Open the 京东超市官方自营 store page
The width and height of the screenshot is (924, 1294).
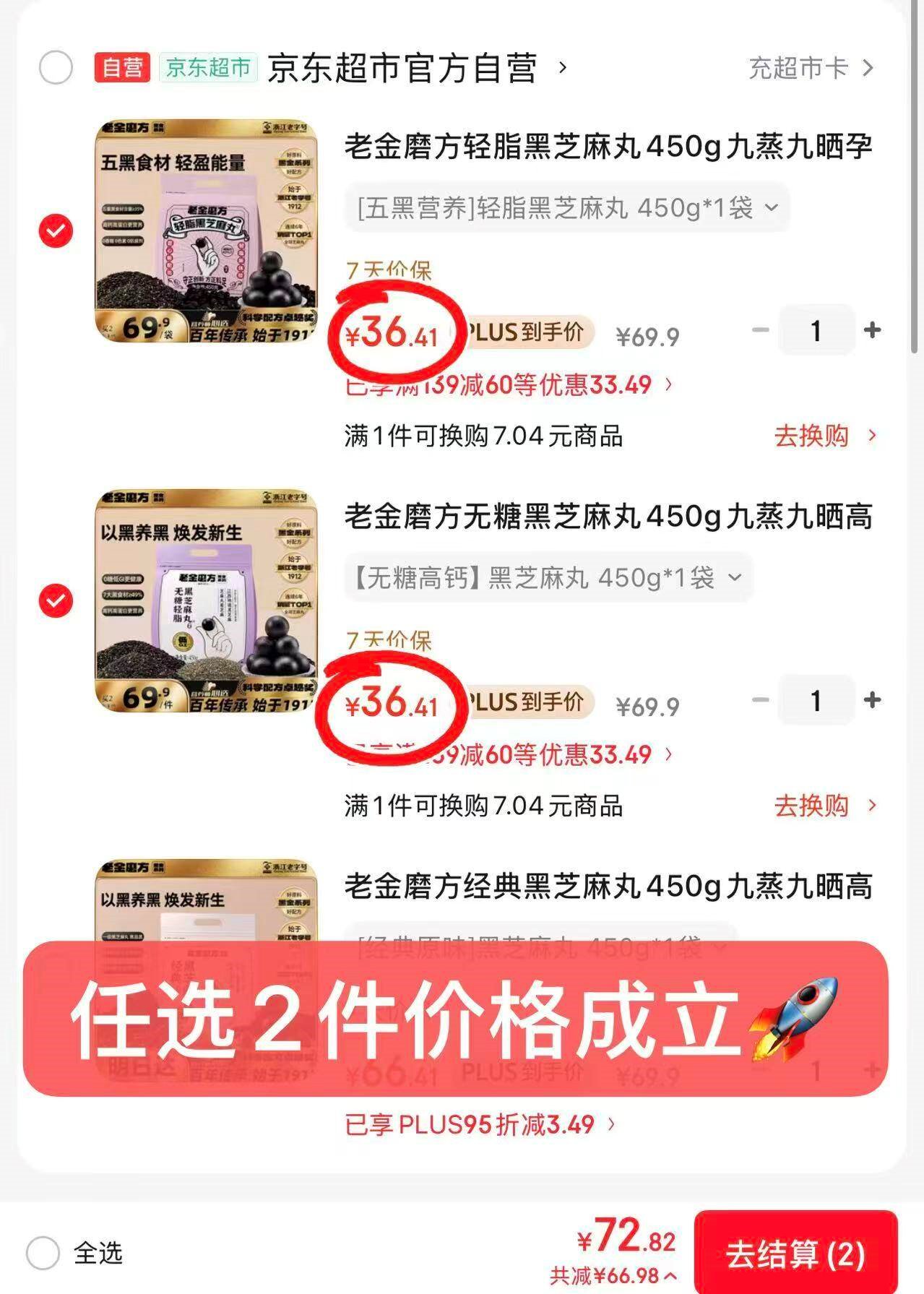[x=402, y=68]
